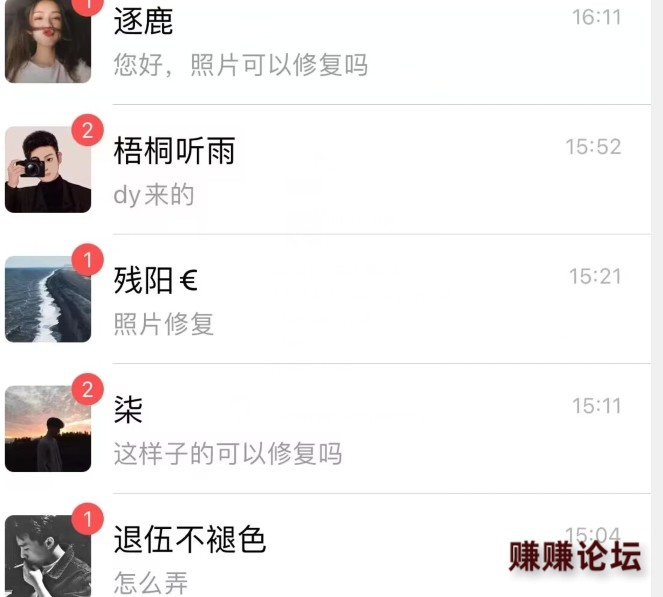Open the chat with 梧桐听雨
The width and height of the screenshot is (663, 597).
click(330, 170)
